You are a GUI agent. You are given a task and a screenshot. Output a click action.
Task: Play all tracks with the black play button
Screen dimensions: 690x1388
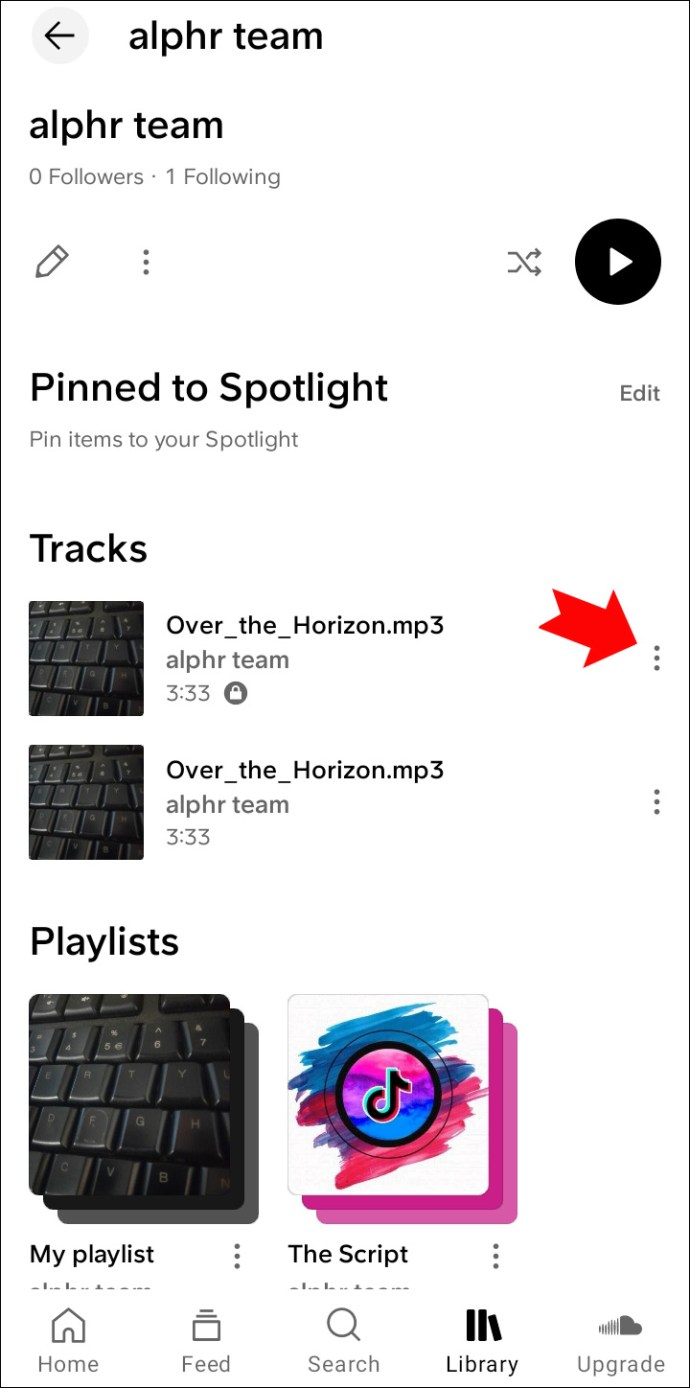point(618,262)
